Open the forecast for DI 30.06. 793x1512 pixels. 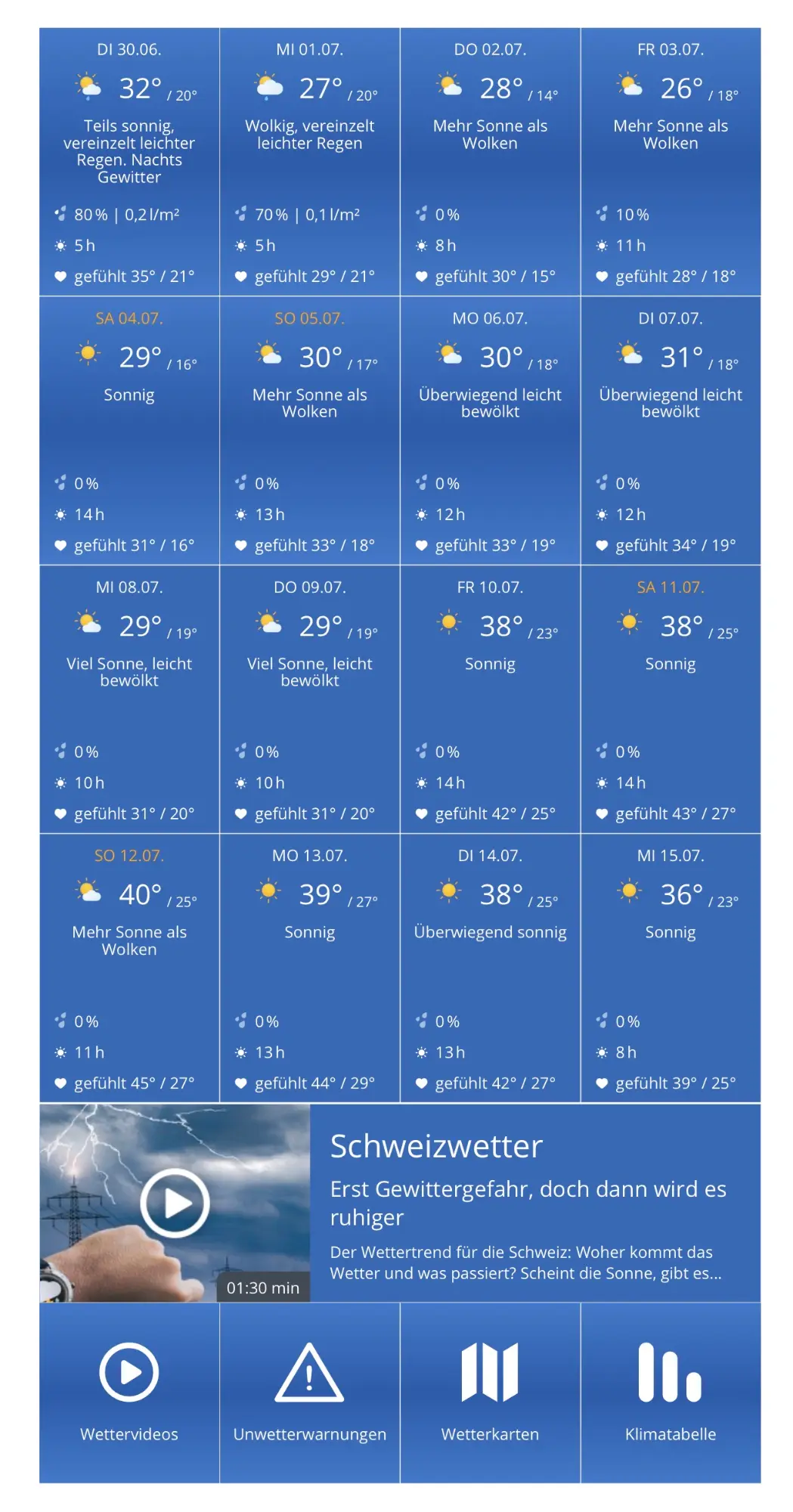click(129, 162)
